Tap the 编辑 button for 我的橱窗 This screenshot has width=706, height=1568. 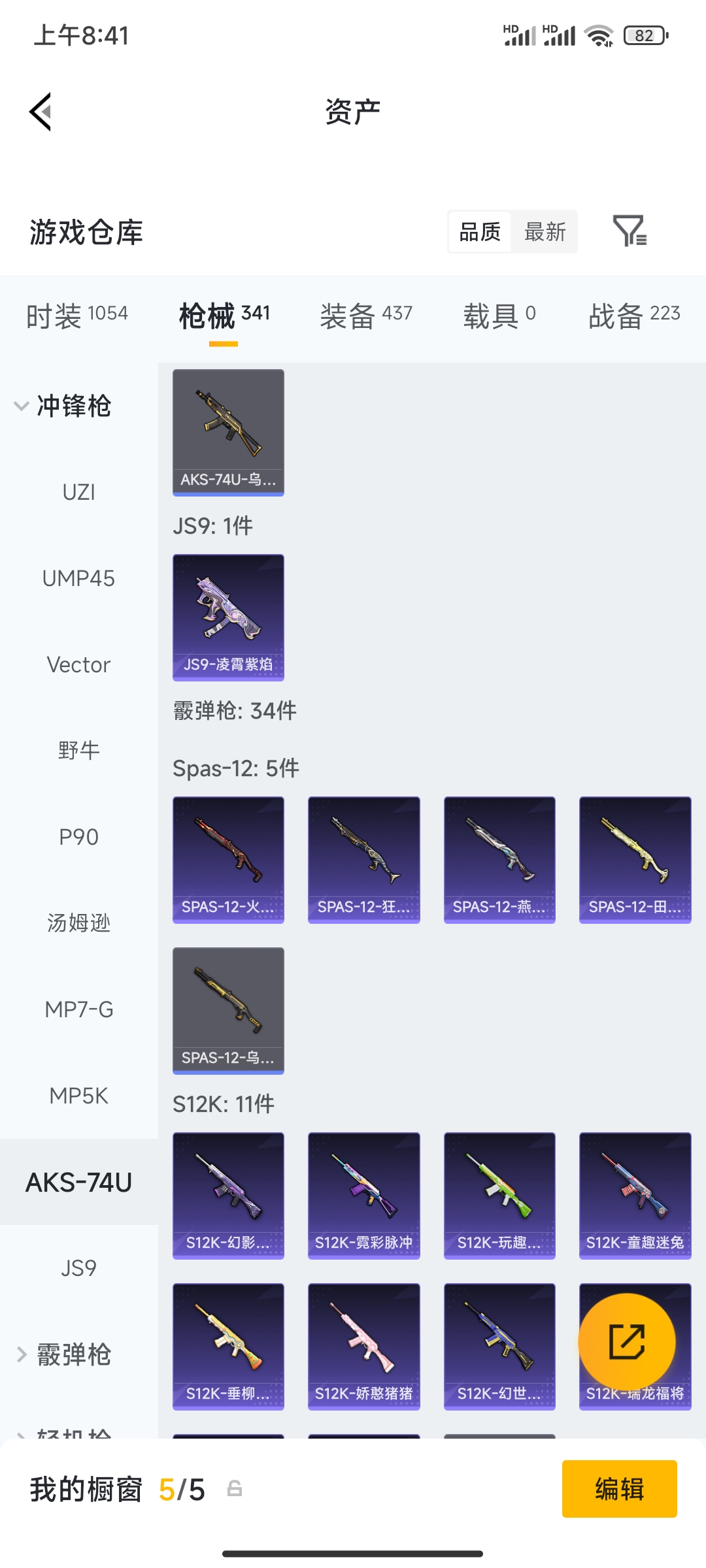[x=619, y=1489]
